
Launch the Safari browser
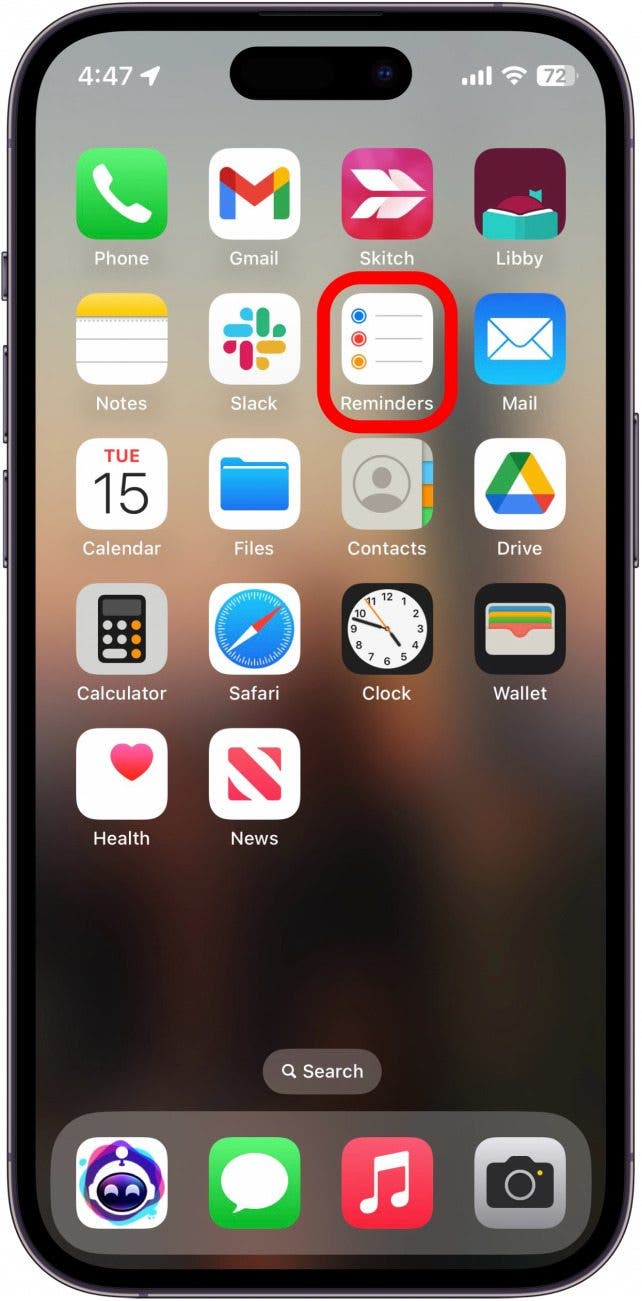[x=254, y=629]
